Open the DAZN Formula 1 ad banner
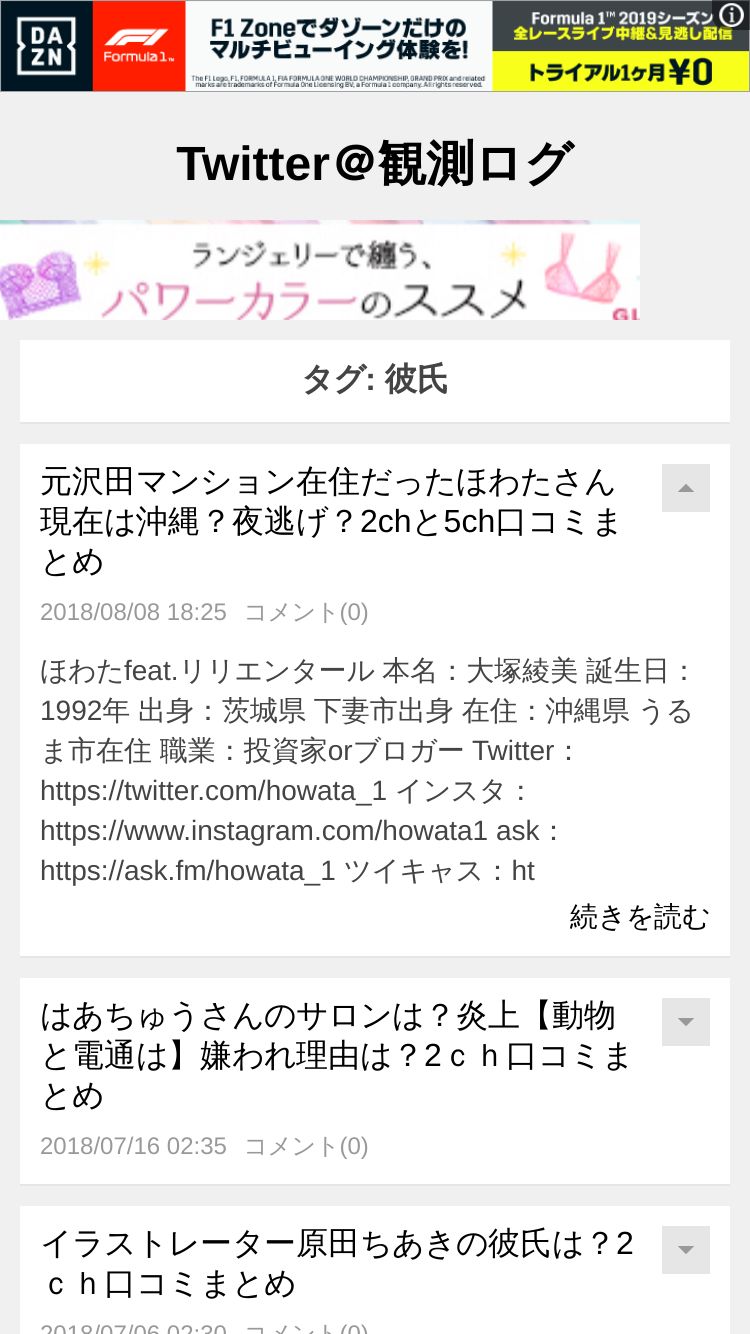Screen dimensions: 750x1334 coord(375,46)
